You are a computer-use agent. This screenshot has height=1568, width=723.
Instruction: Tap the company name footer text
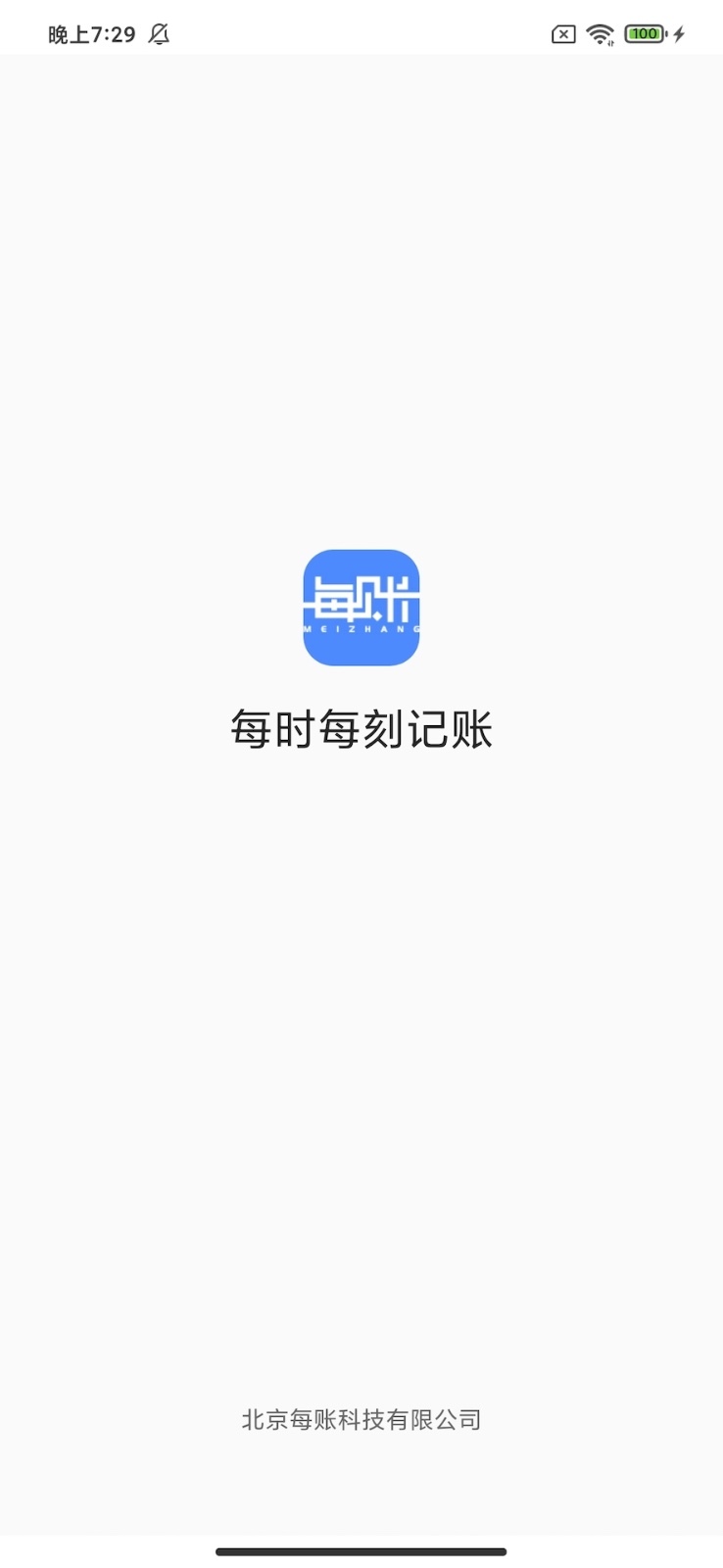(361, 1419)
